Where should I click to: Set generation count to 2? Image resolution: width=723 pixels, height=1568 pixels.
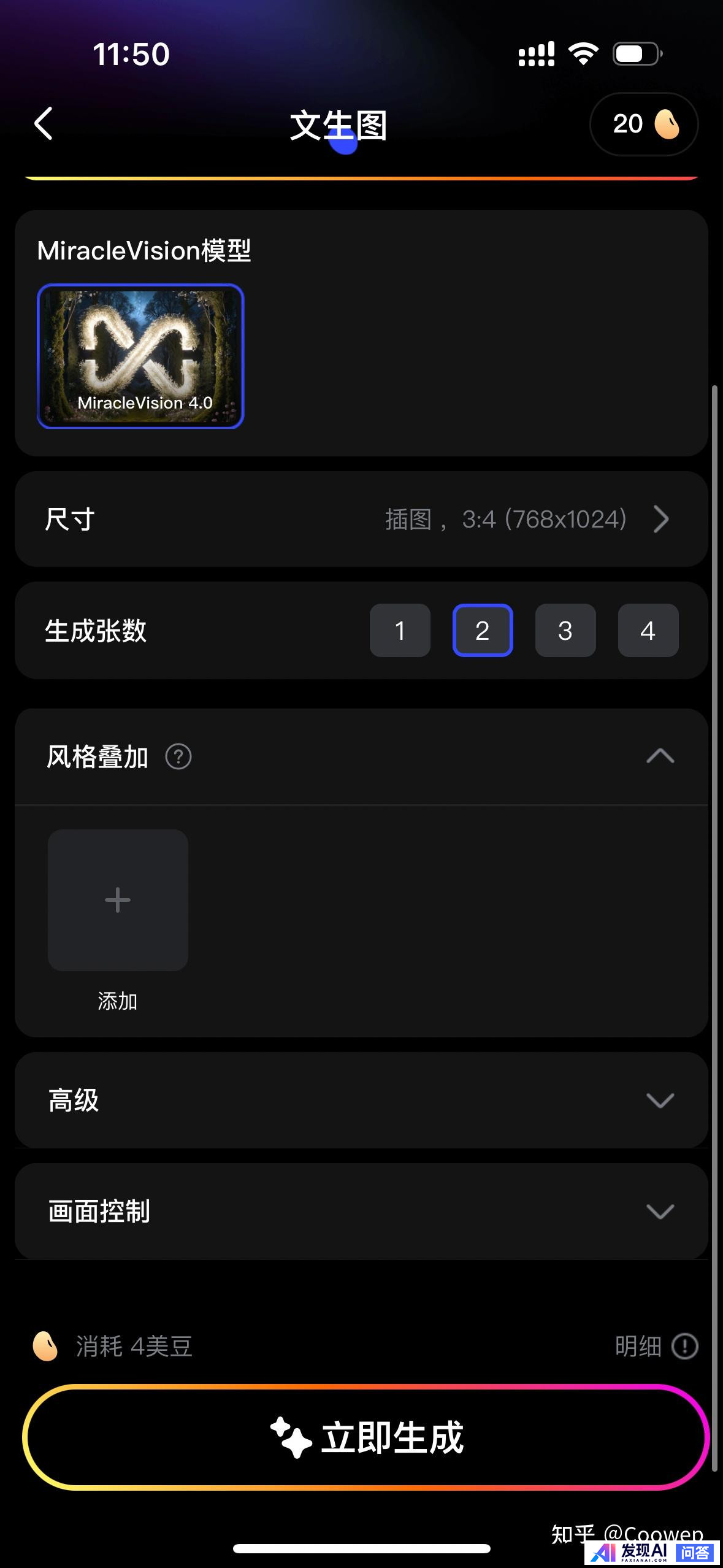[x=483, y=631]
